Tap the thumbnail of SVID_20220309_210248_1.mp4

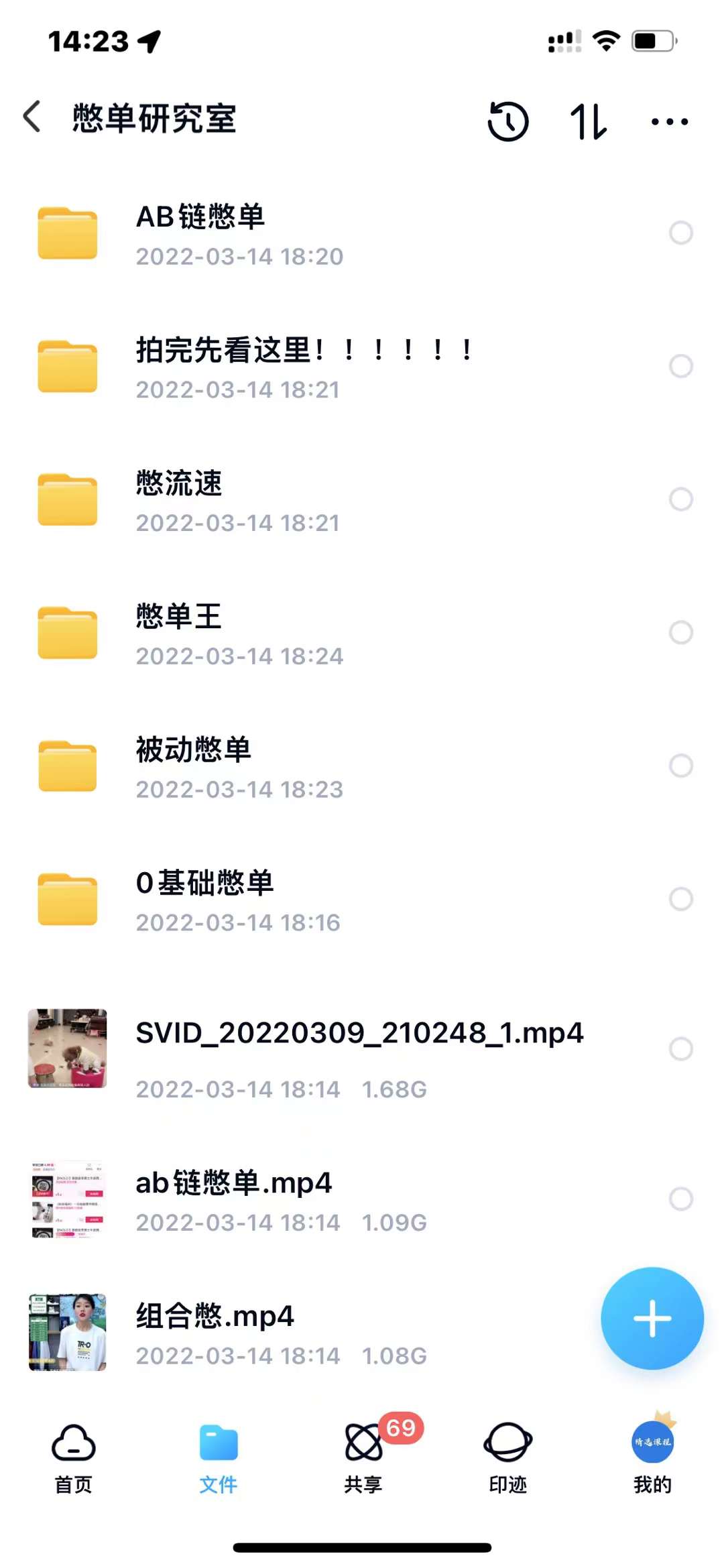[x=68, y=1050]
